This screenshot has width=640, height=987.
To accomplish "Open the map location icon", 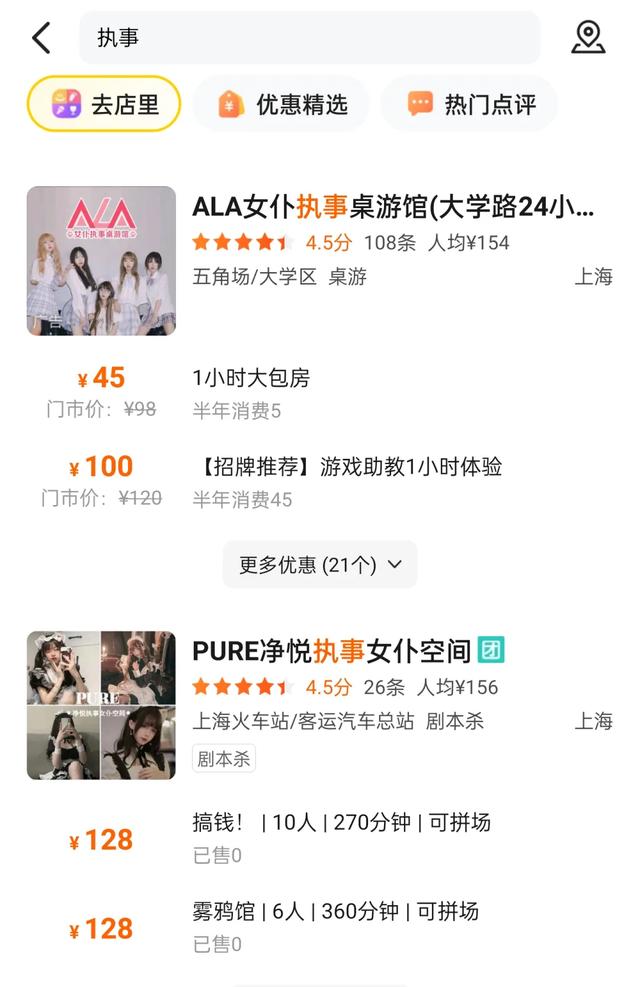I will coord(588,38).
